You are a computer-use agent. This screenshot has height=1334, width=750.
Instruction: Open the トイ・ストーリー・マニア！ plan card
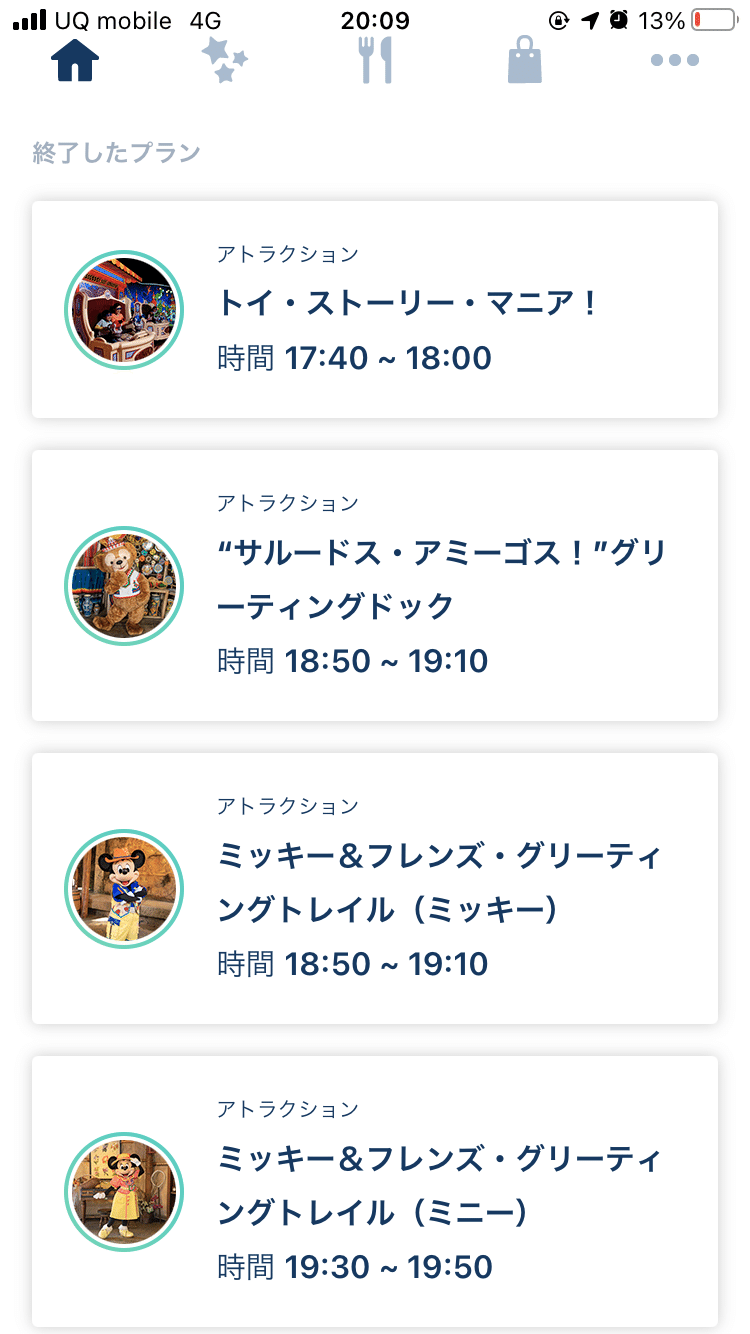[375, 309]
